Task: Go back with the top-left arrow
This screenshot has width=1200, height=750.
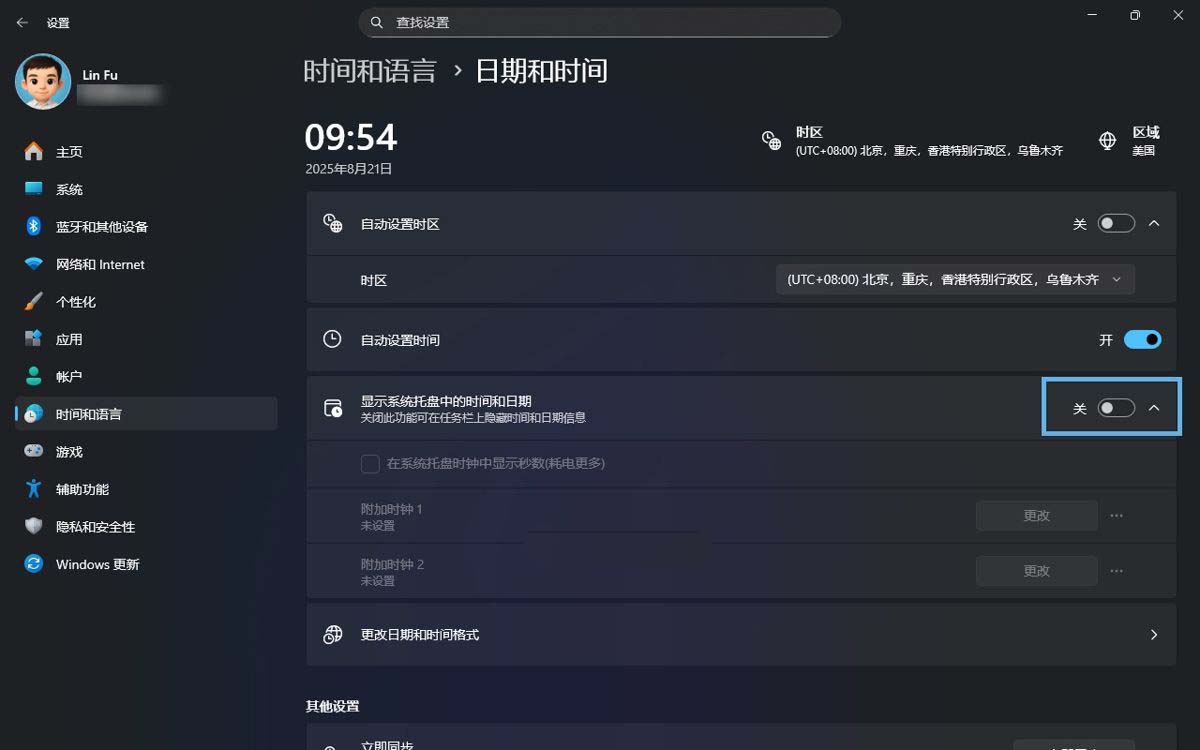Action: pos(22,22)
